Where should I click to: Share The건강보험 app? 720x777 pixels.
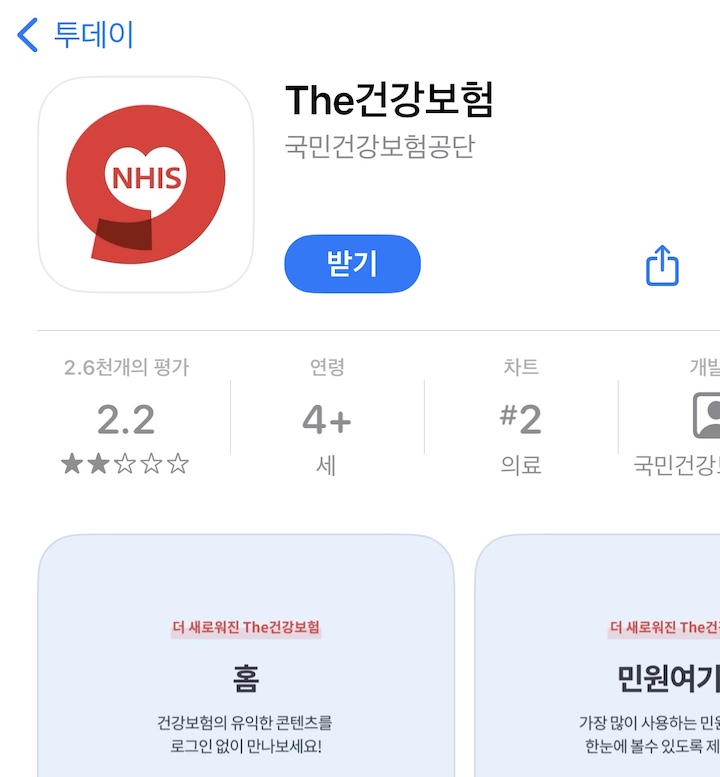(x=662, y=266)
